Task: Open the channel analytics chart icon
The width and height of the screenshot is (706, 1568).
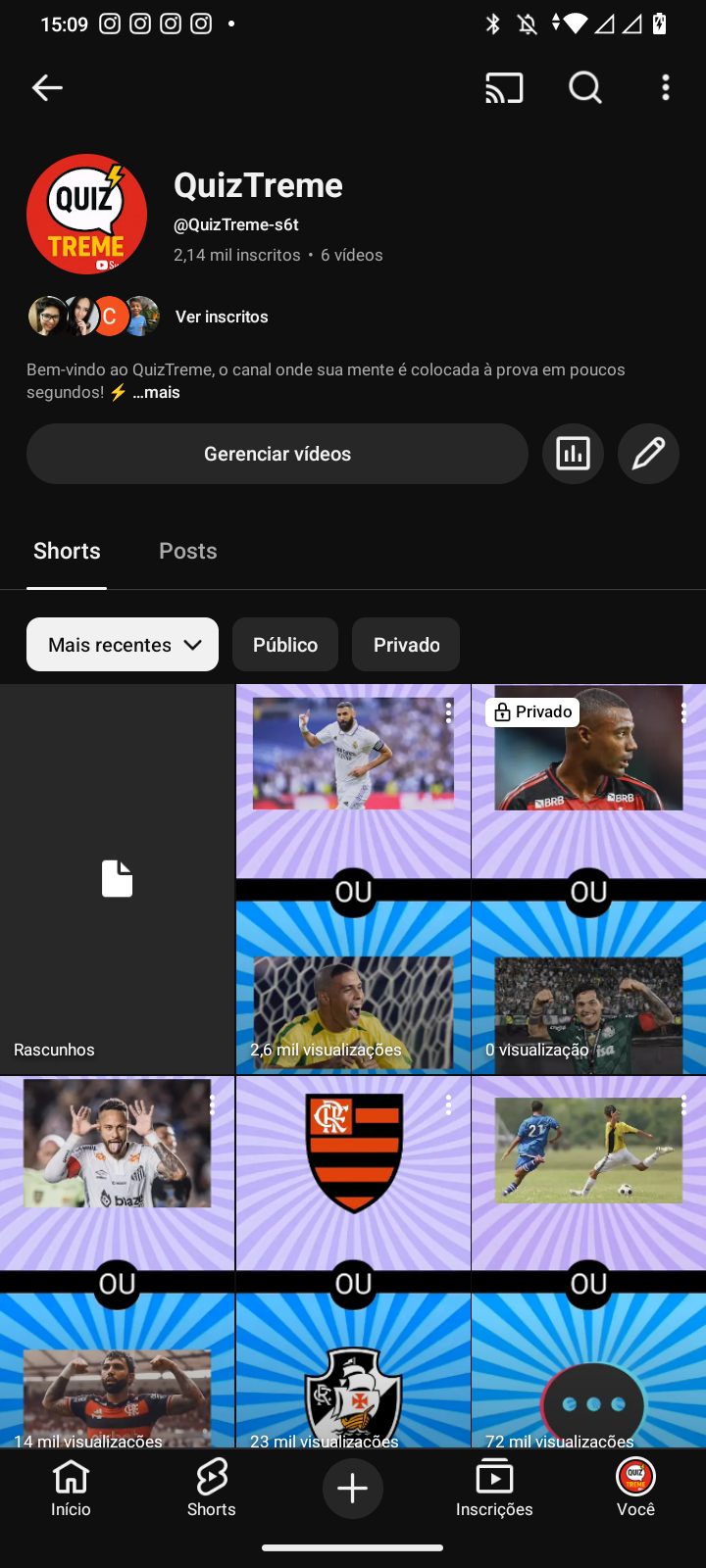Action: pos(573,454)
